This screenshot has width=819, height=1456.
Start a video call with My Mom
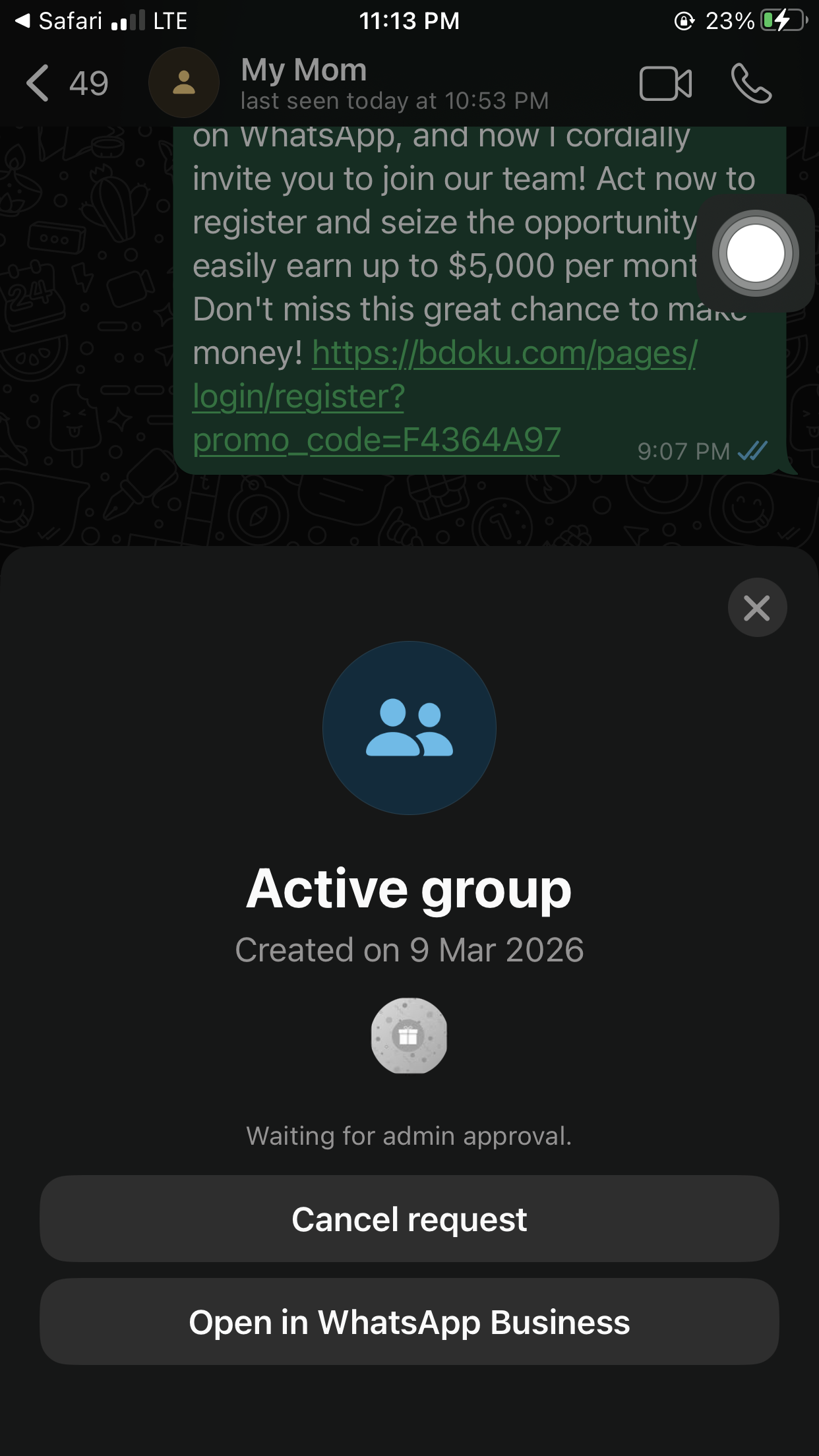(665, 84)
